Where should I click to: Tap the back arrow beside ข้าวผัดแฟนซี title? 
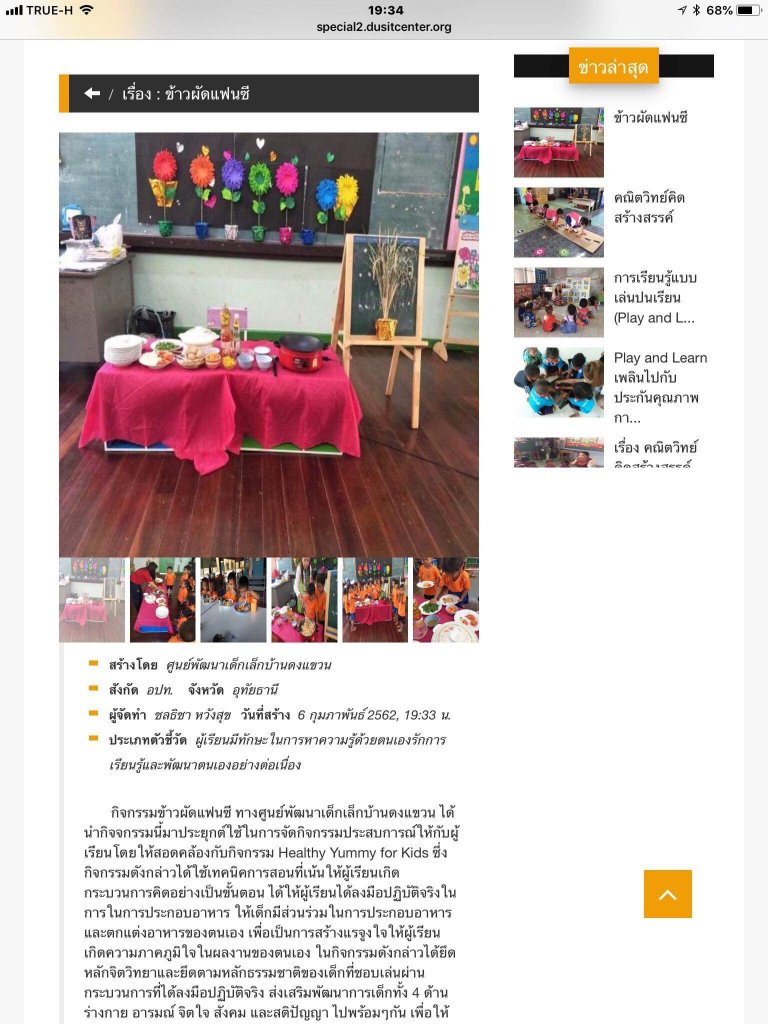[92, 94]
